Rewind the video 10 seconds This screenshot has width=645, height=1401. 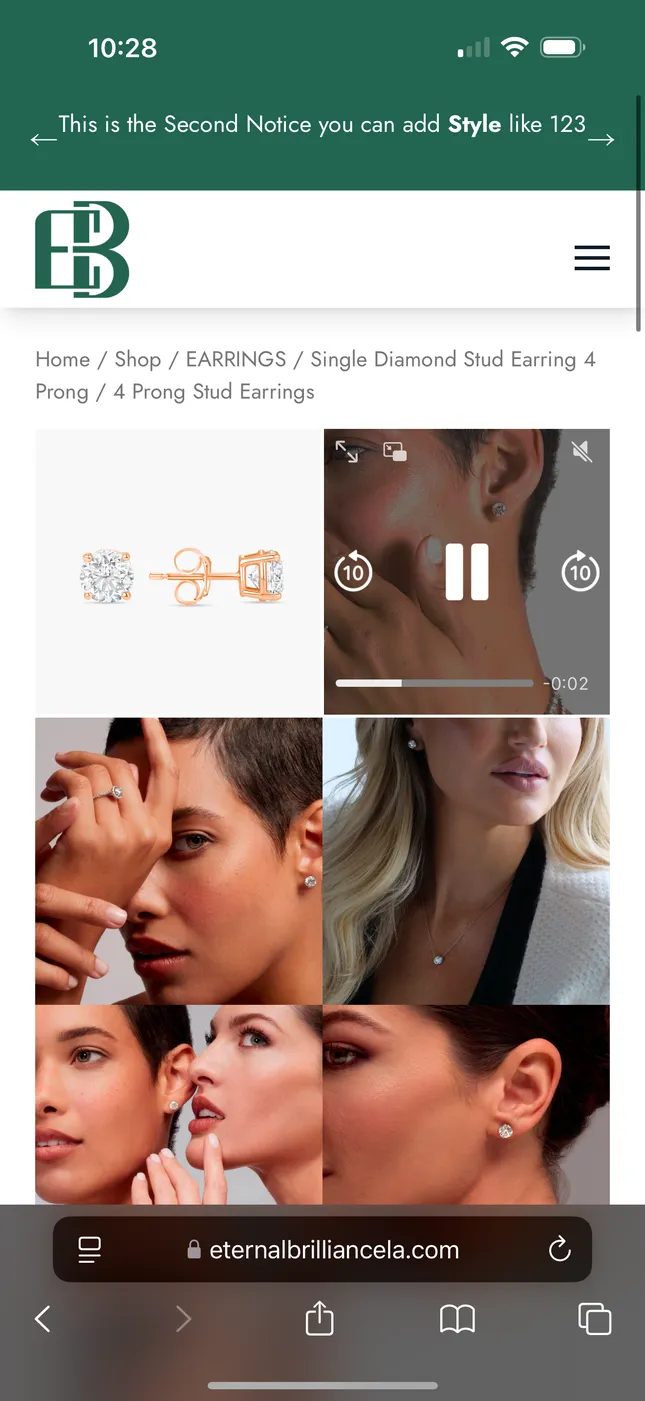(353, 572)
